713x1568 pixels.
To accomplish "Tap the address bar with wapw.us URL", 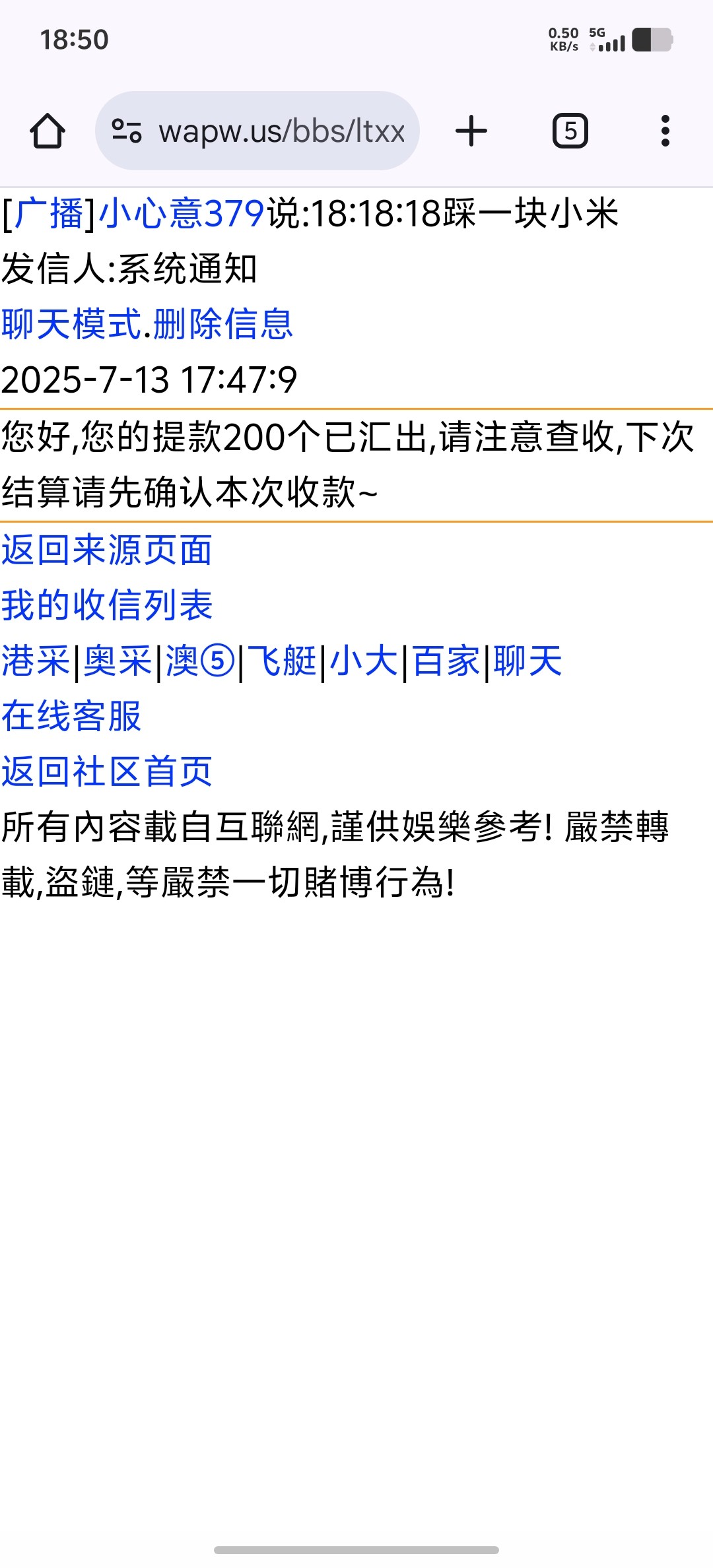I will pyautogui.click(x=257, y=131).
